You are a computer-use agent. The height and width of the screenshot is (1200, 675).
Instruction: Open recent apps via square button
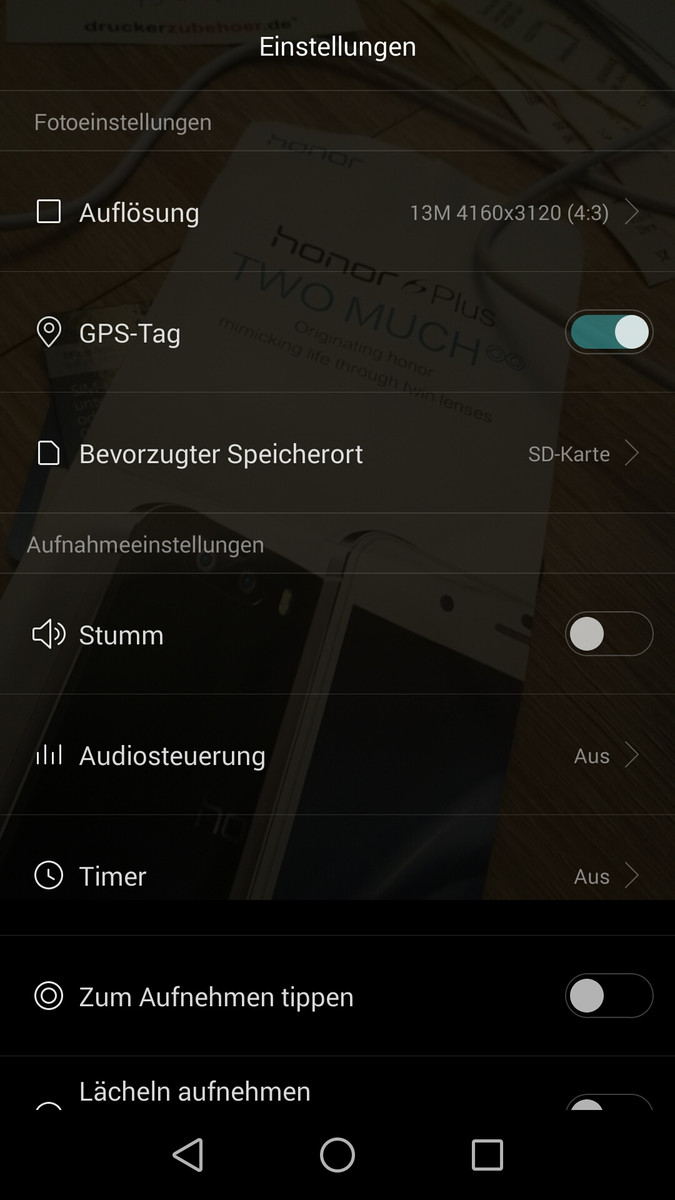pos(487,1155)
